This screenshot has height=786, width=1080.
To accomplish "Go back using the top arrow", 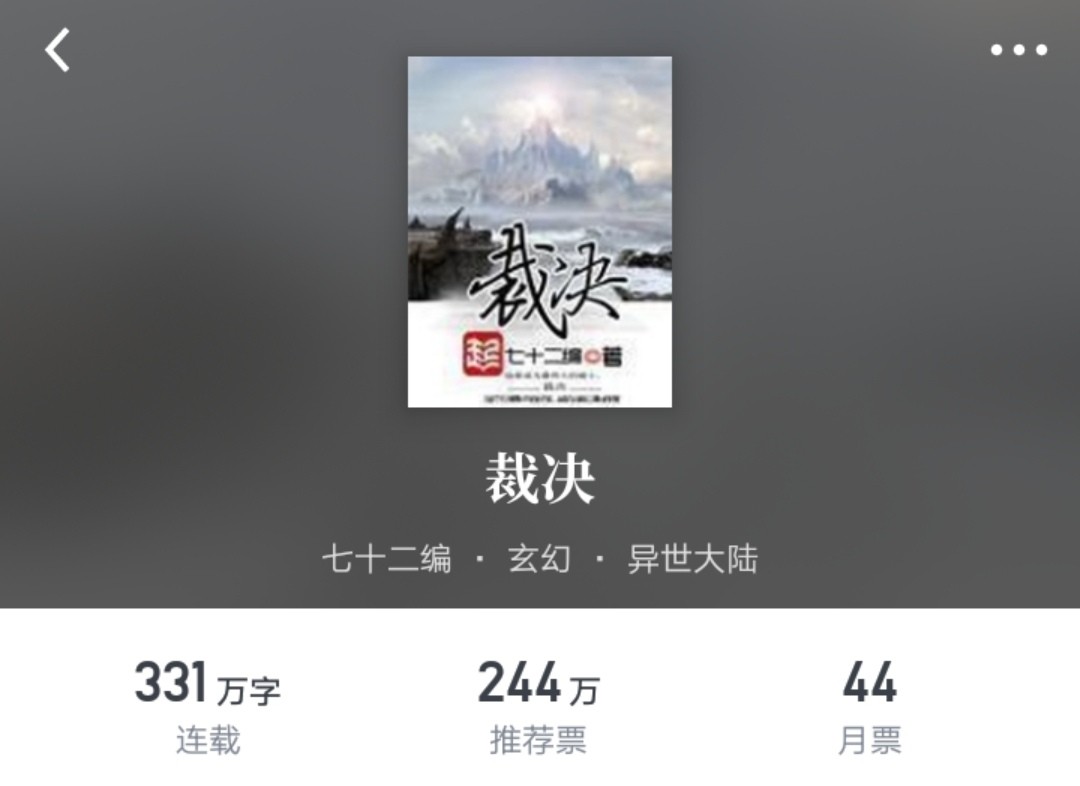I will pos(58,50).
